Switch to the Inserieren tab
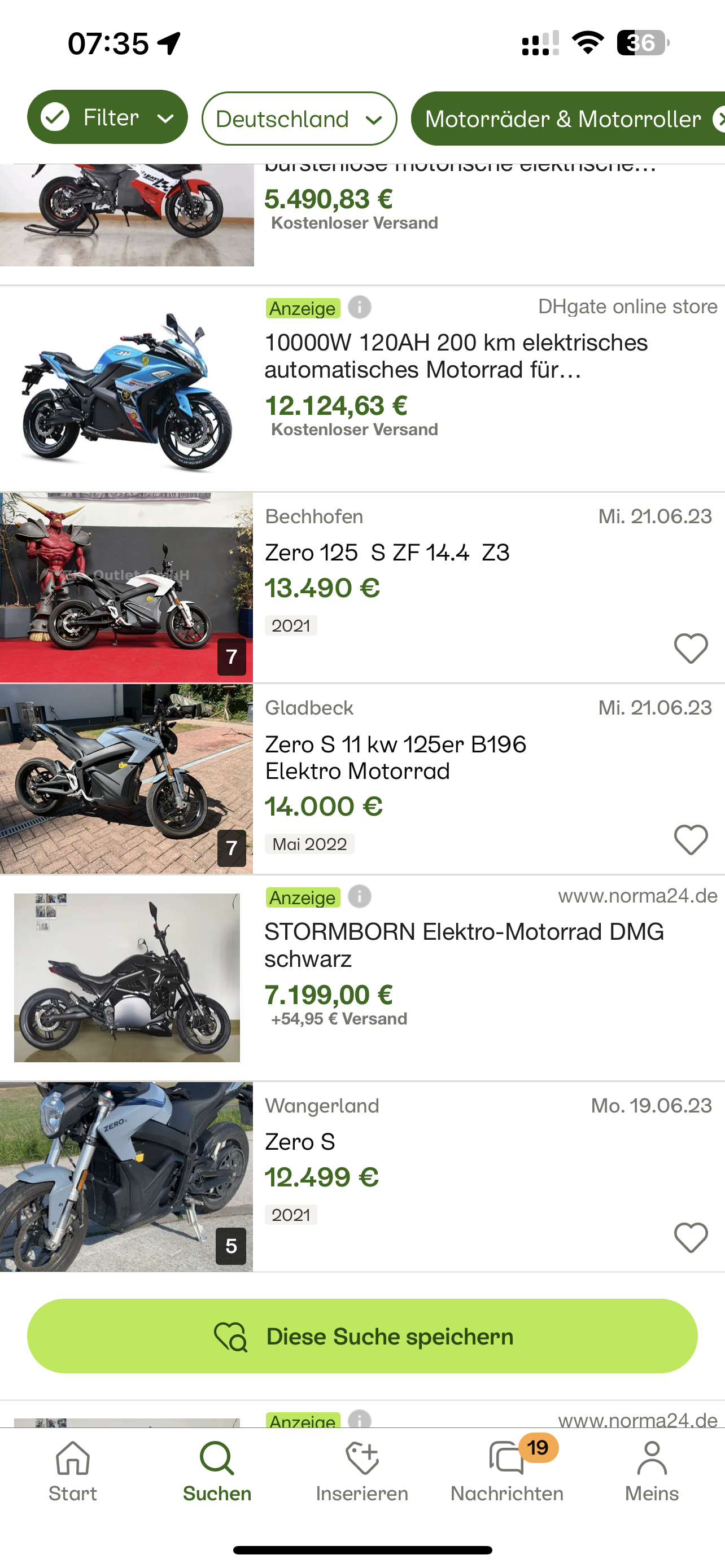The width and height of the screenshot is (725, 1568). coord(362,1470)
